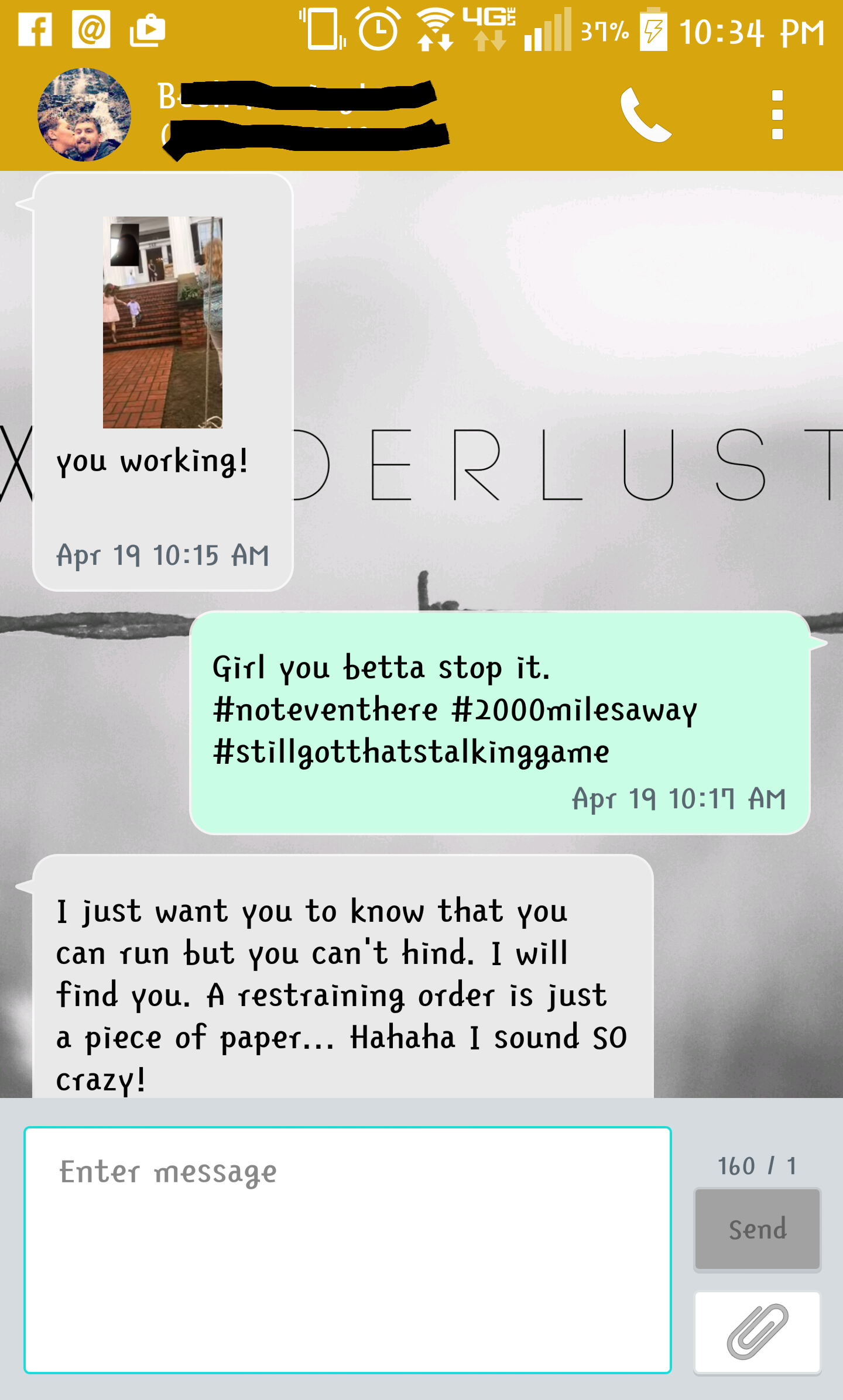Focus the Enter message field
Screen dimensions: 843x1400
[347, 1250]
